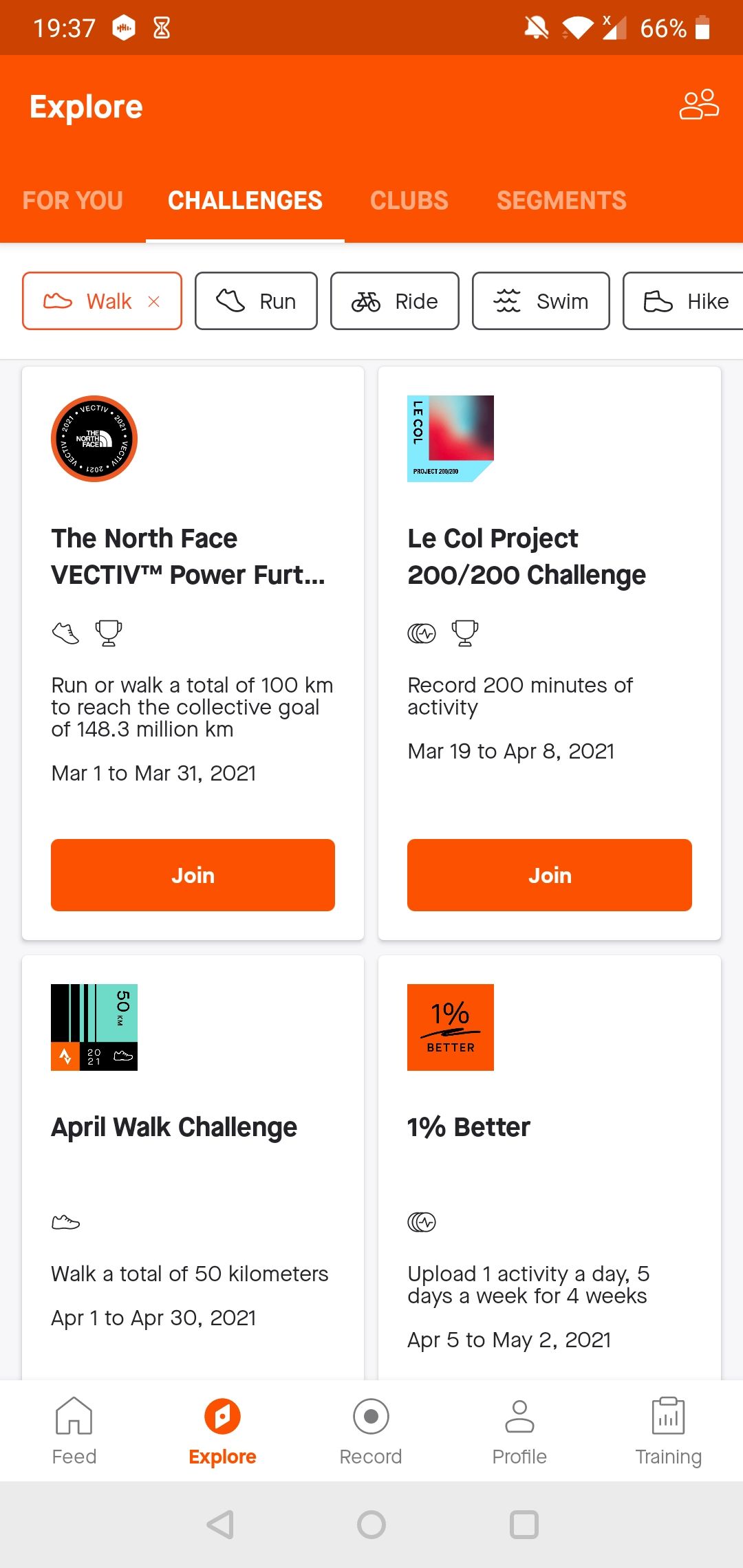Viewport: 743px width, 1568px height.
Task: Switch to the Training tab
Action: (x=668, y=1430)
